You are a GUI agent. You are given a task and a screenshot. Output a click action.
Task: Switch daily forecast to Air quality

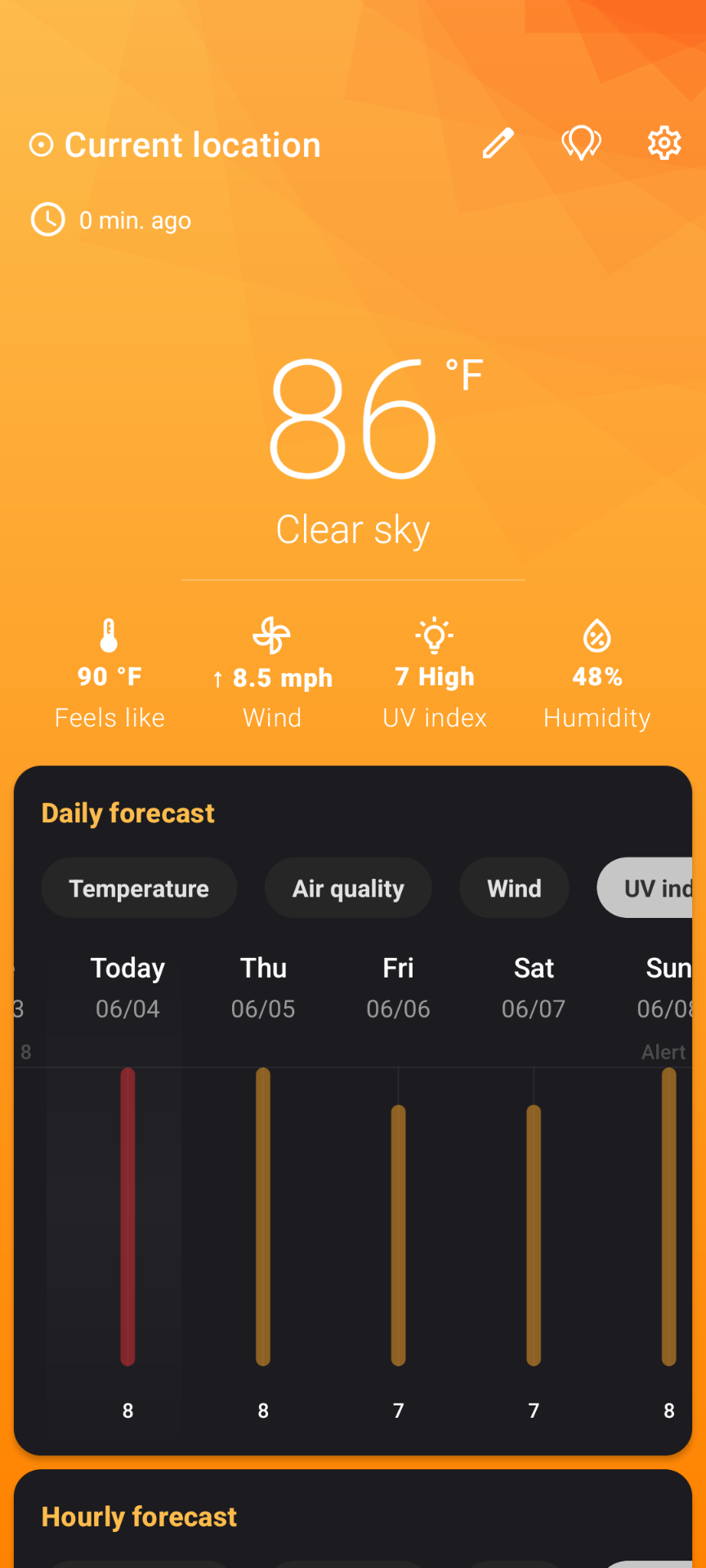click(348, 888)
